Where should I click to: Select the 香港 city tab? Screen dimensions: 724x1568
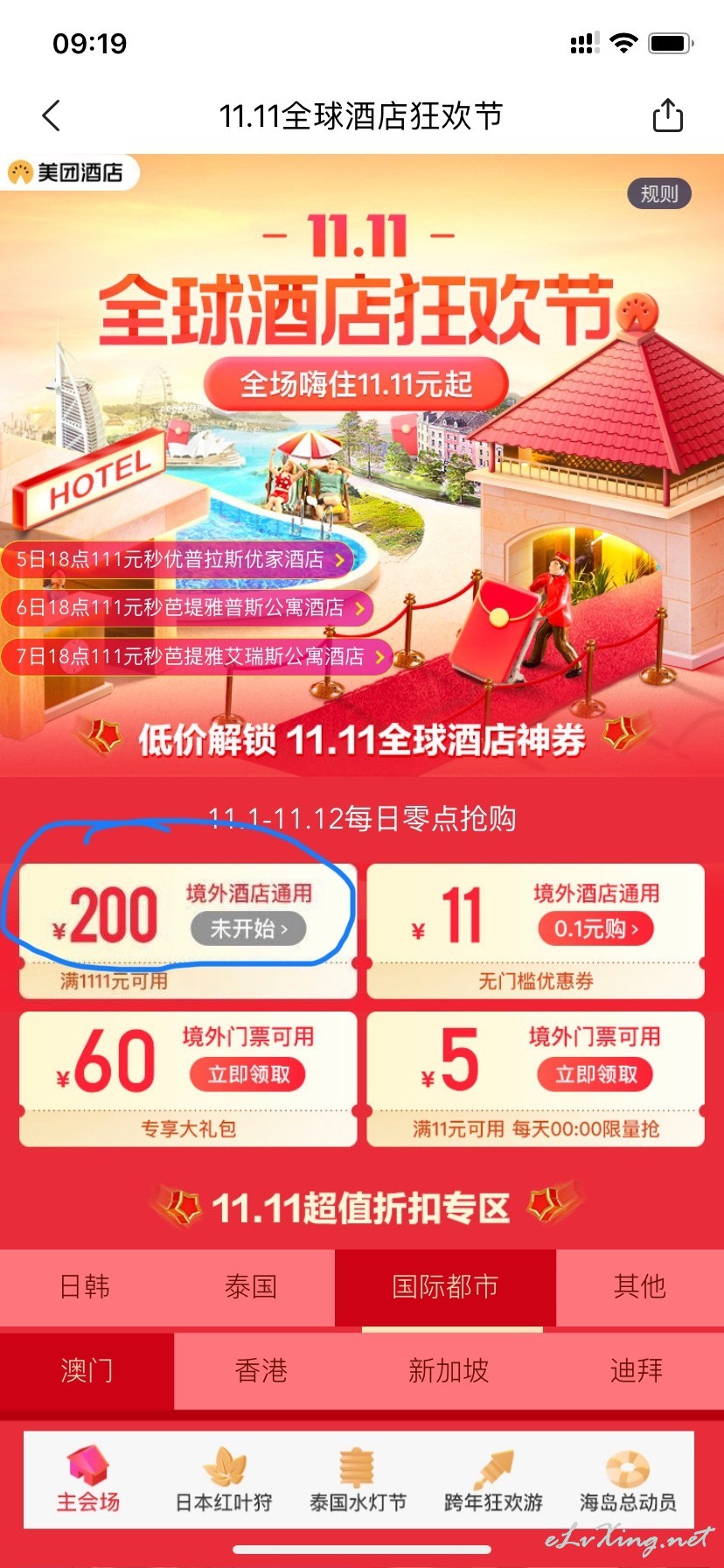click(x=261, y=1370)
